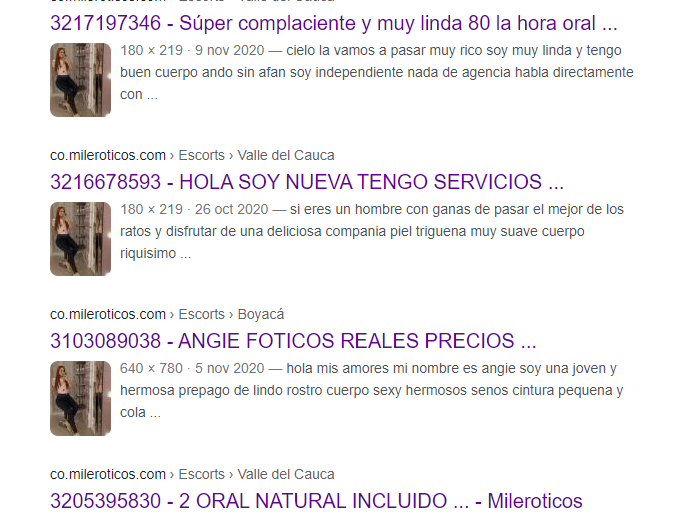Viewport: 694px width, 516px height.
Task: Open the result titled 3205395830
Action: tap(316, 501)
